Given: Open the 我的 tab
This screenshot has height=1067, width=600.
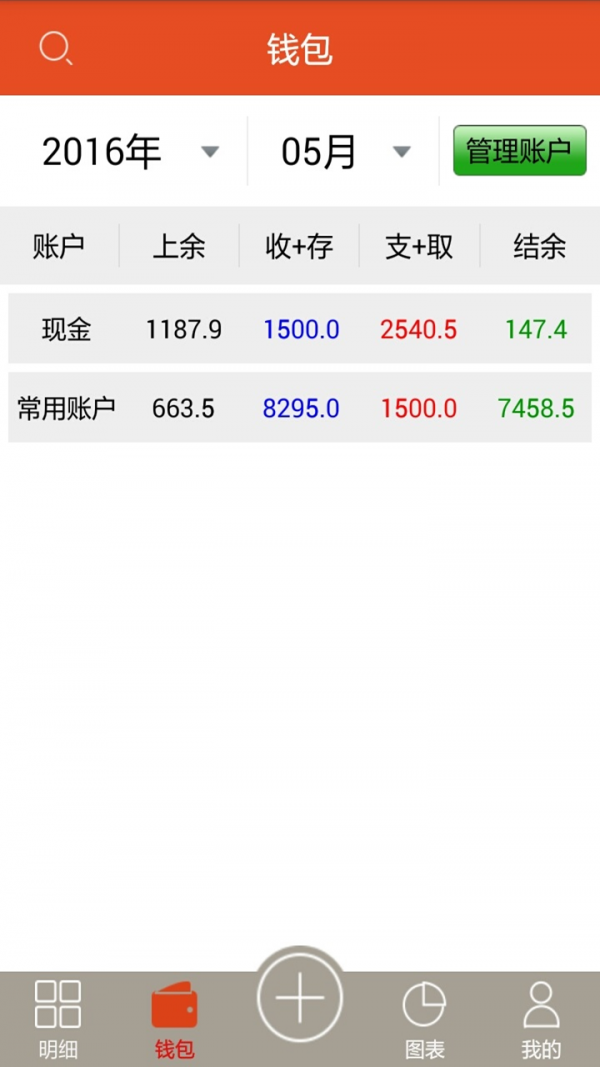Looking at the screenshot, I should (541, 1018).
